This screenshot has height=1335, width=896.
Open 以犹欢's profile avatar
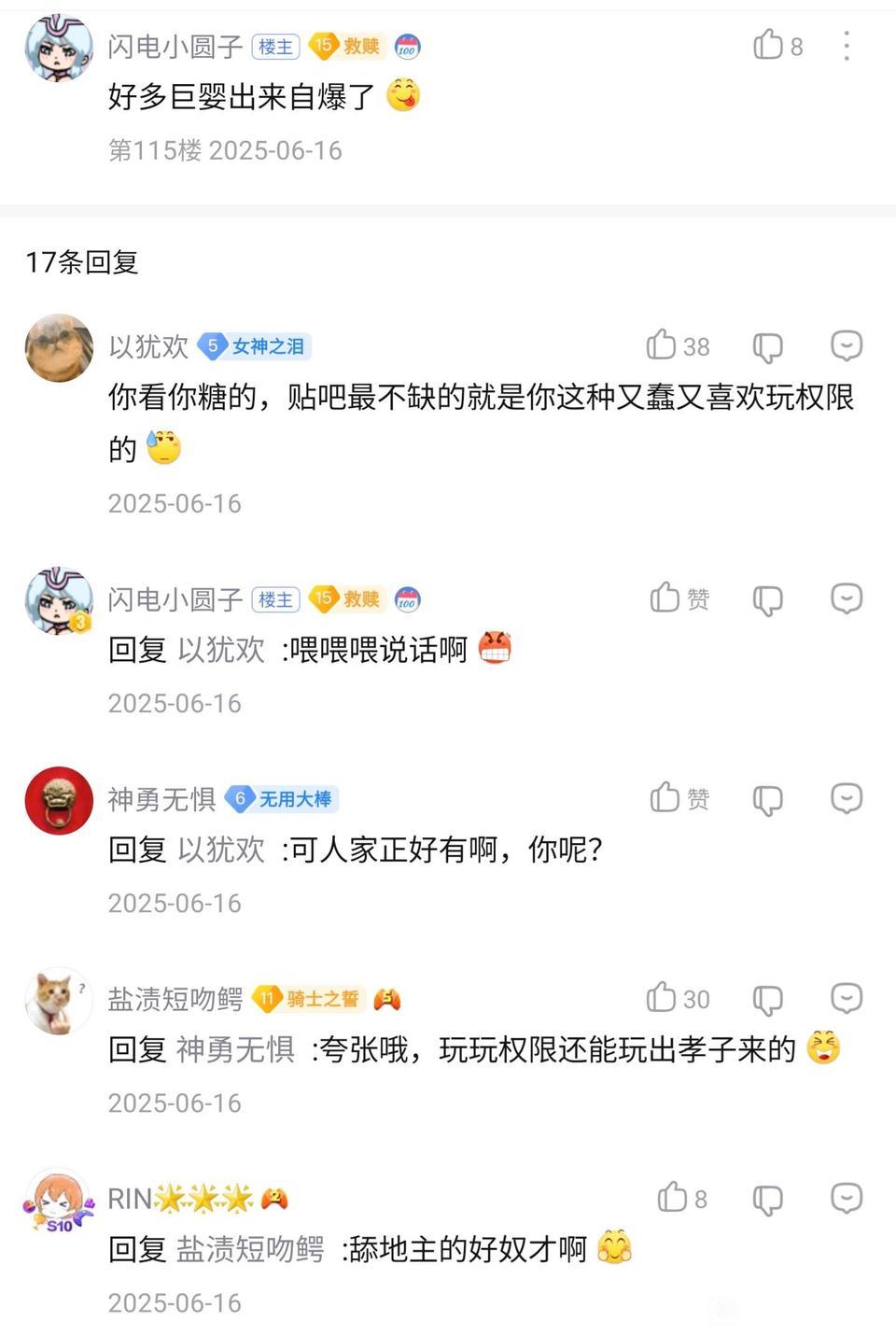pyautogui.click(x=59, y=347)
